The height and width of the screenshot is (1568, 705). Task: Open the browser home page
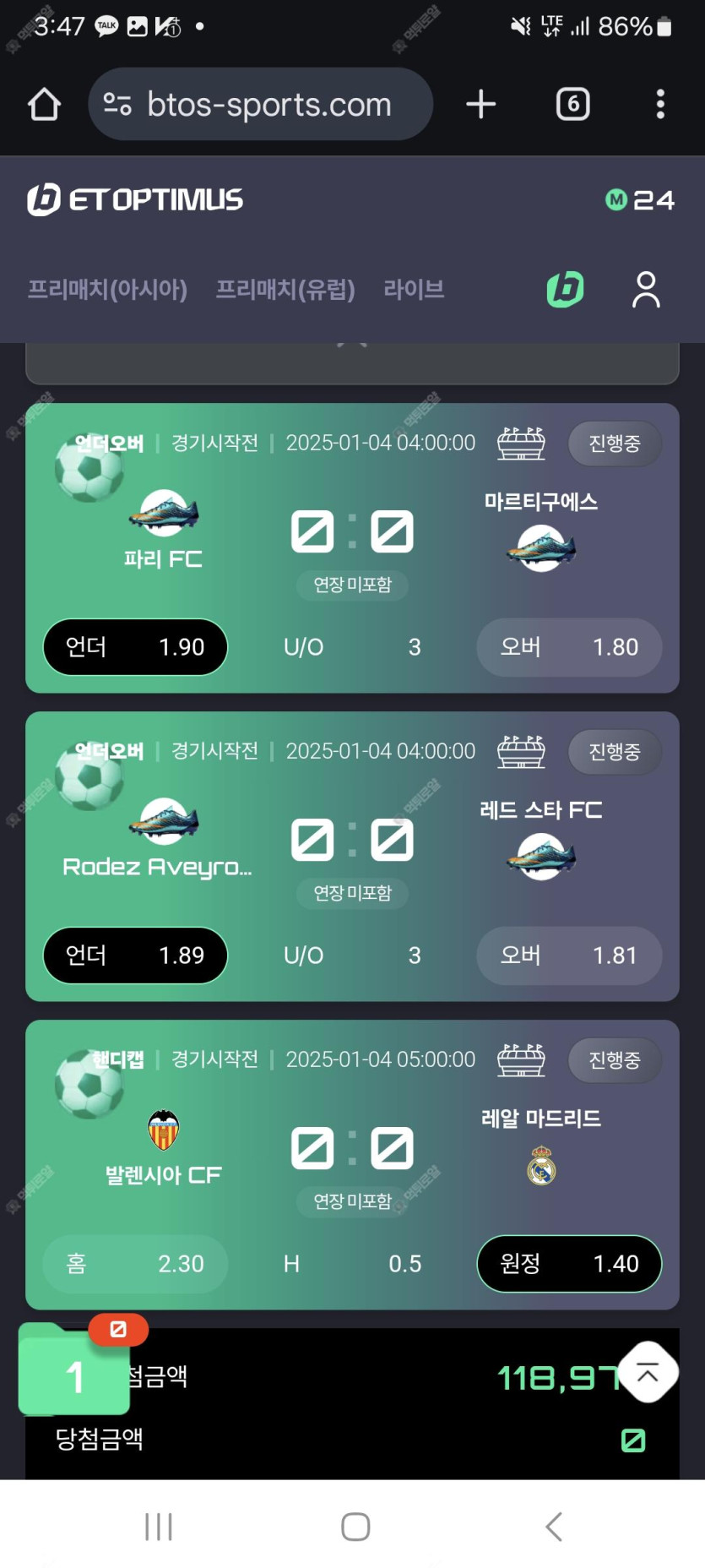44,105
